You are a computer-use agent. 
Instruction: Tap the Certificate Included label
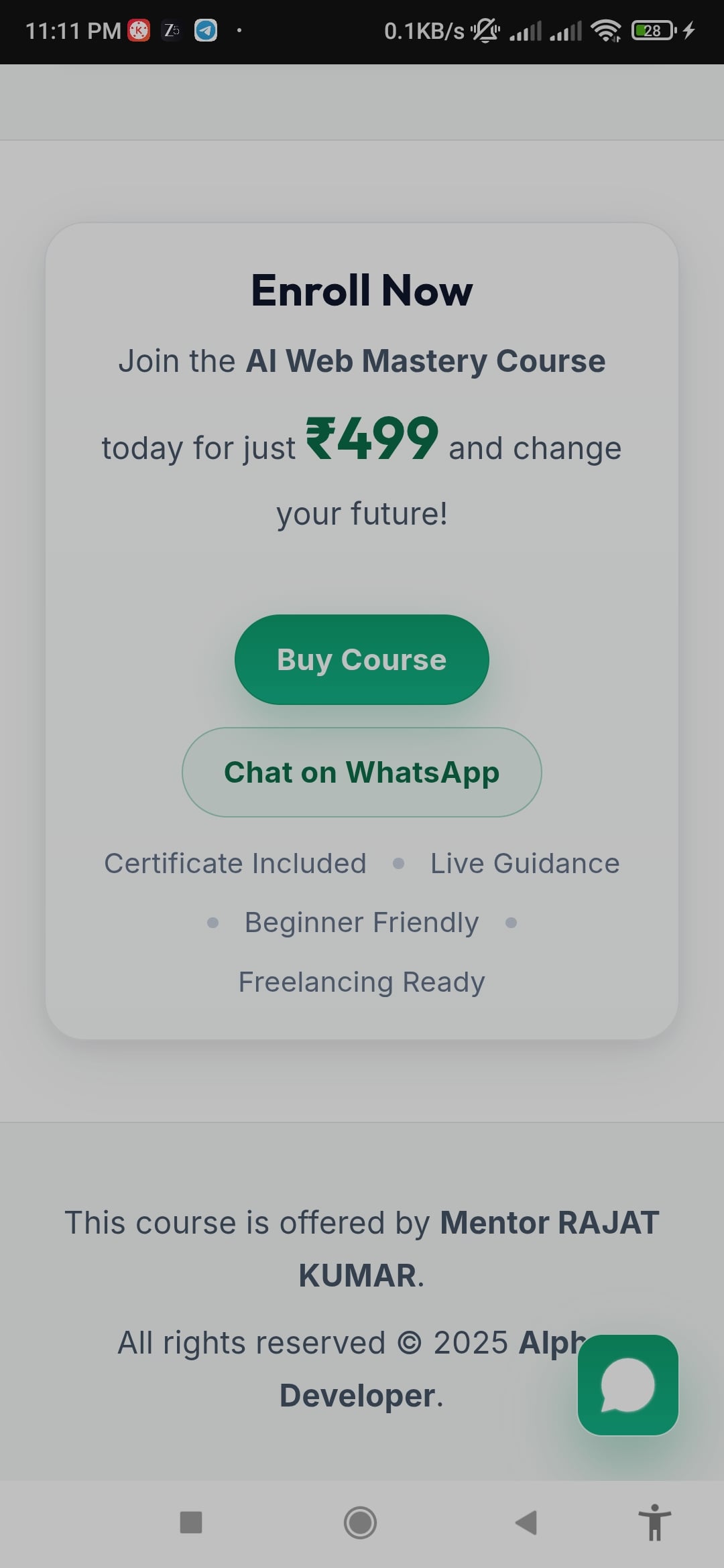[234, 863]
